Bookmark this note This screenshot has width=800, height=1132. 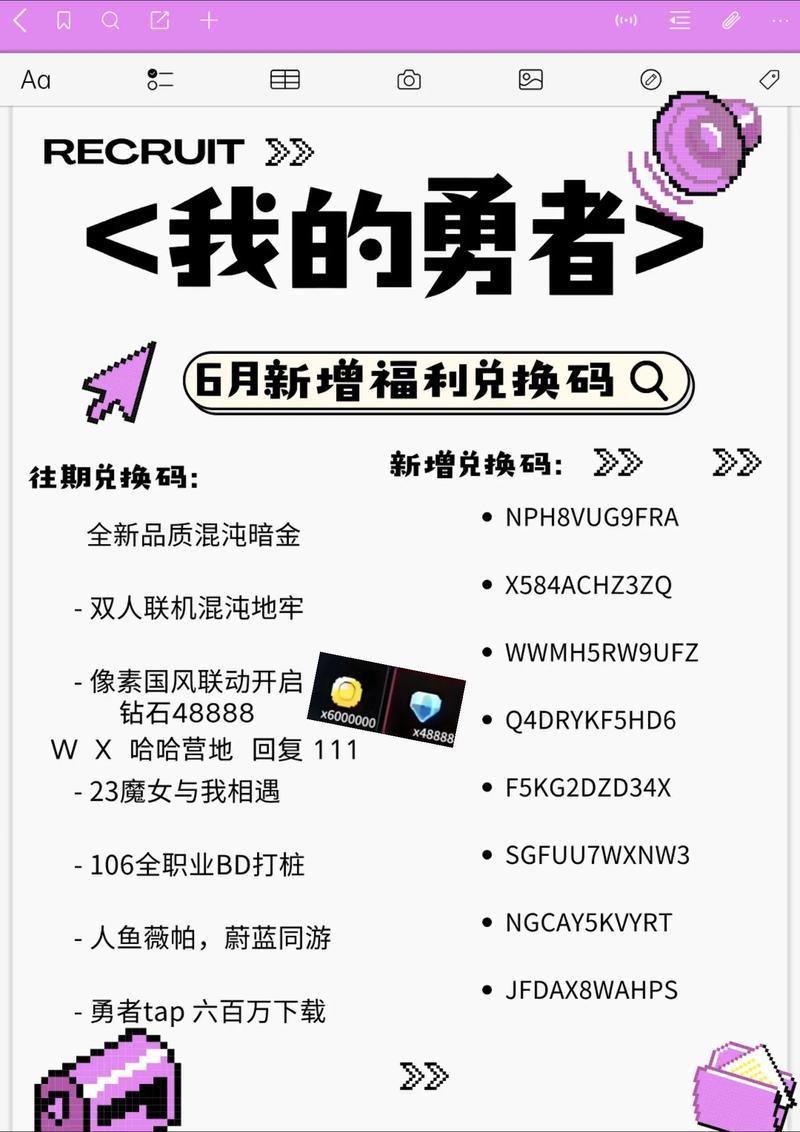click(64, 21)
